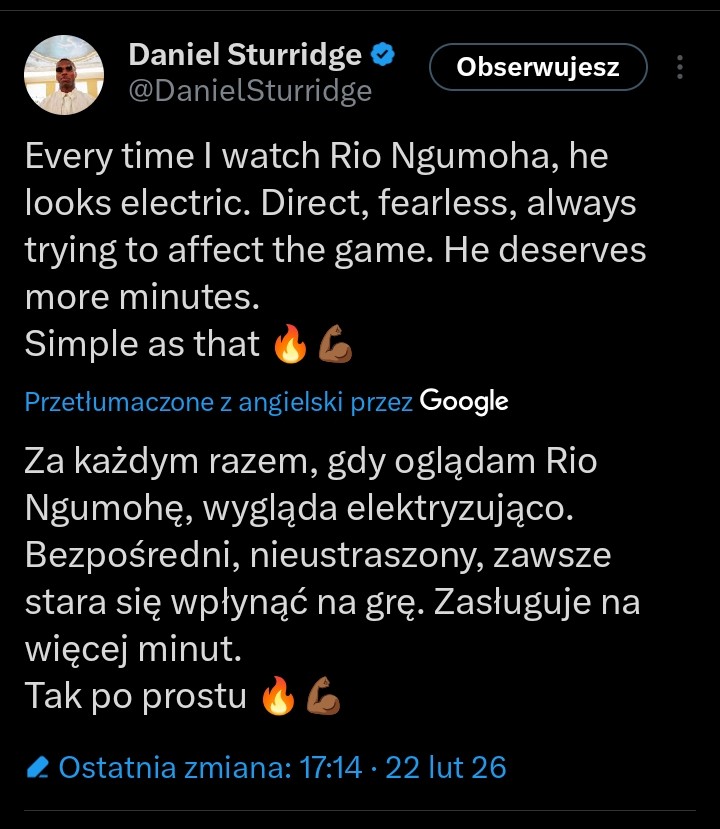Open the @DanielSturridge profile handle
Screen dimensions: 720x829
(x=250, y=91)
